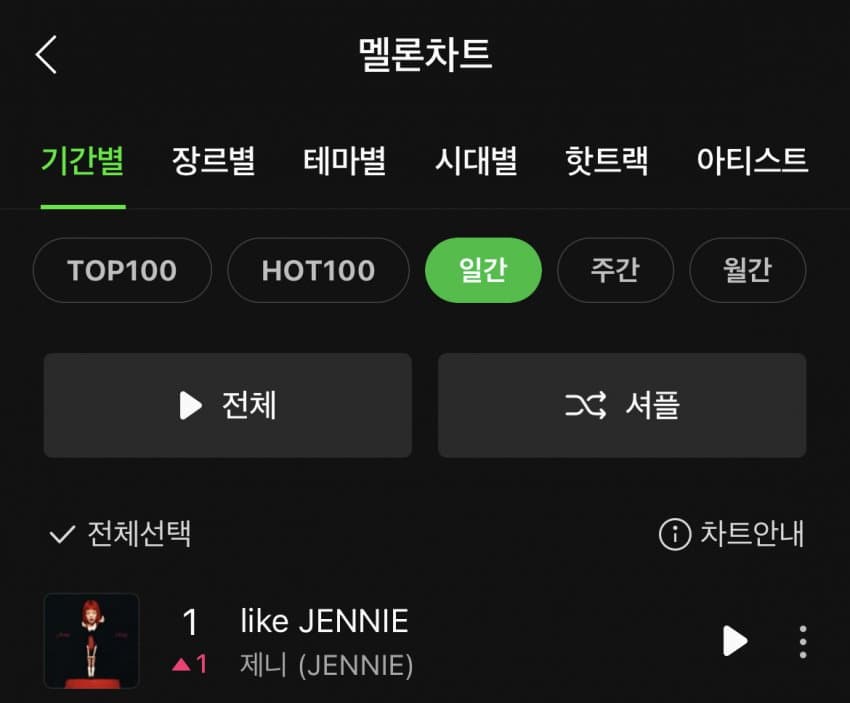Open the like JENNIE song row
Screen dimensions: 850x703
[x=400, y=641]
